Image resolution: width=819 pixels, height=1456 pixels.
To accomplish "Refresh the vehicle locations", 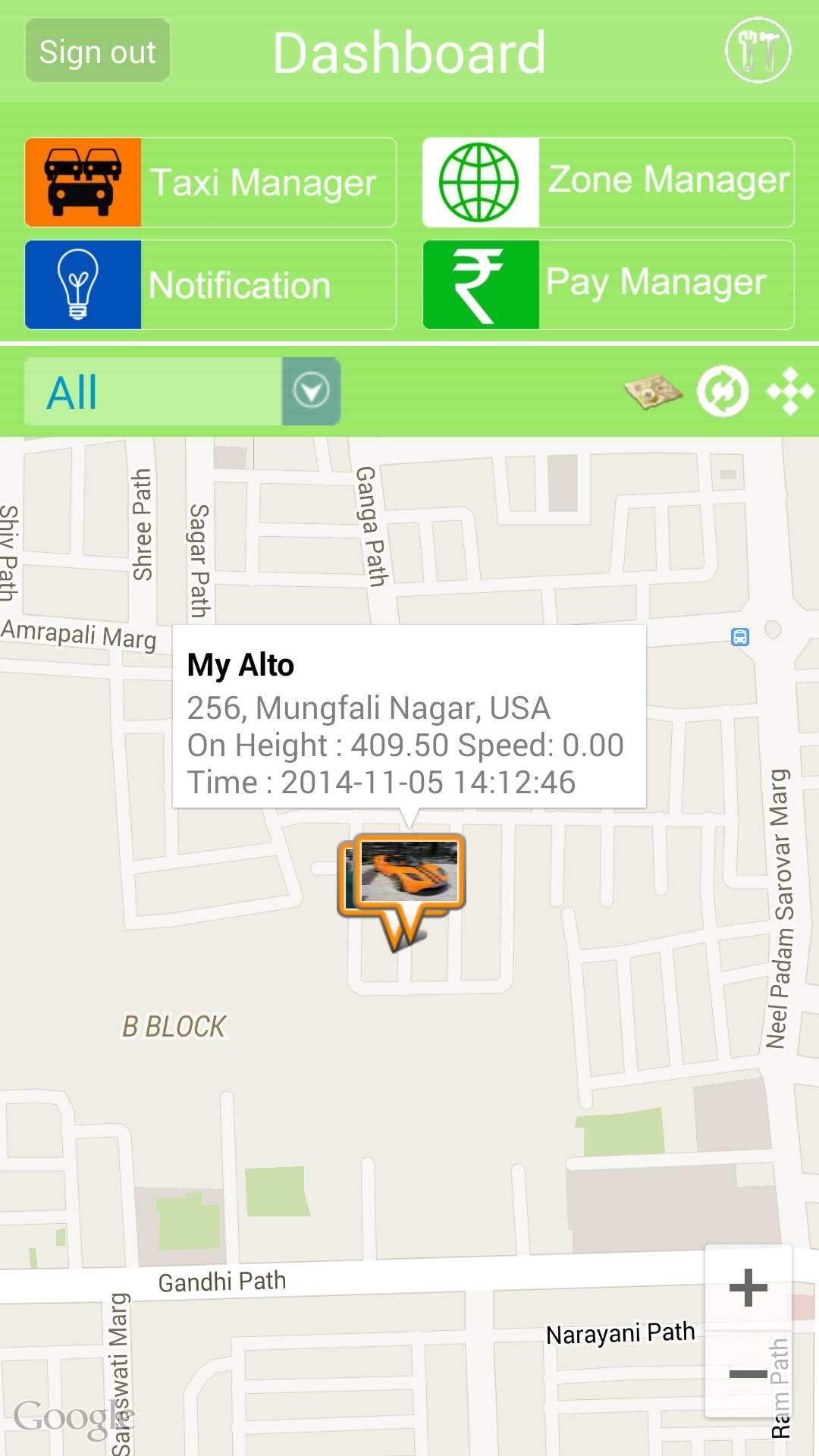I will 723,392.
